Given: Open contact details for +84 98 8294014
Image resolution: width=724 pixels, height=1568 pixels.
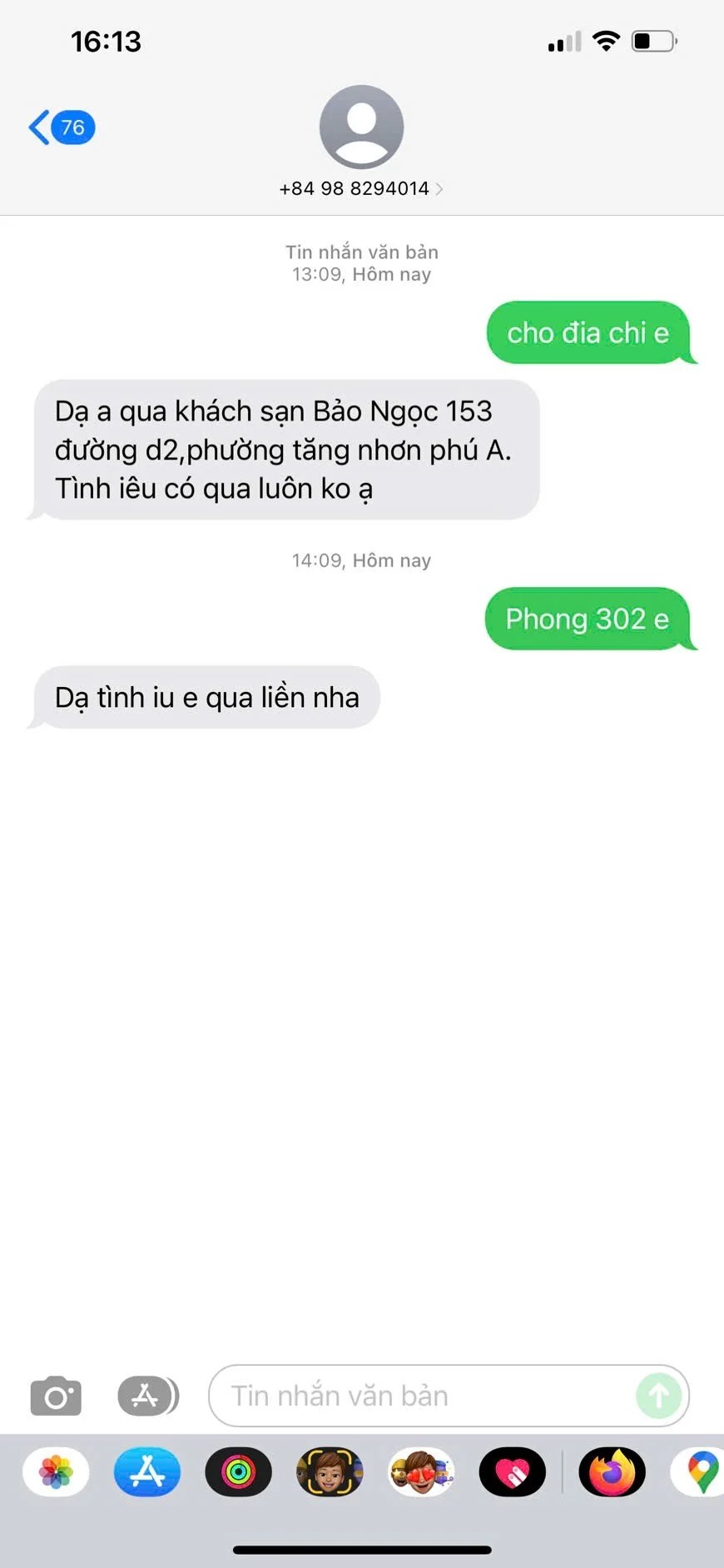Looking at the screenshot, I should [x=361, y=188].
